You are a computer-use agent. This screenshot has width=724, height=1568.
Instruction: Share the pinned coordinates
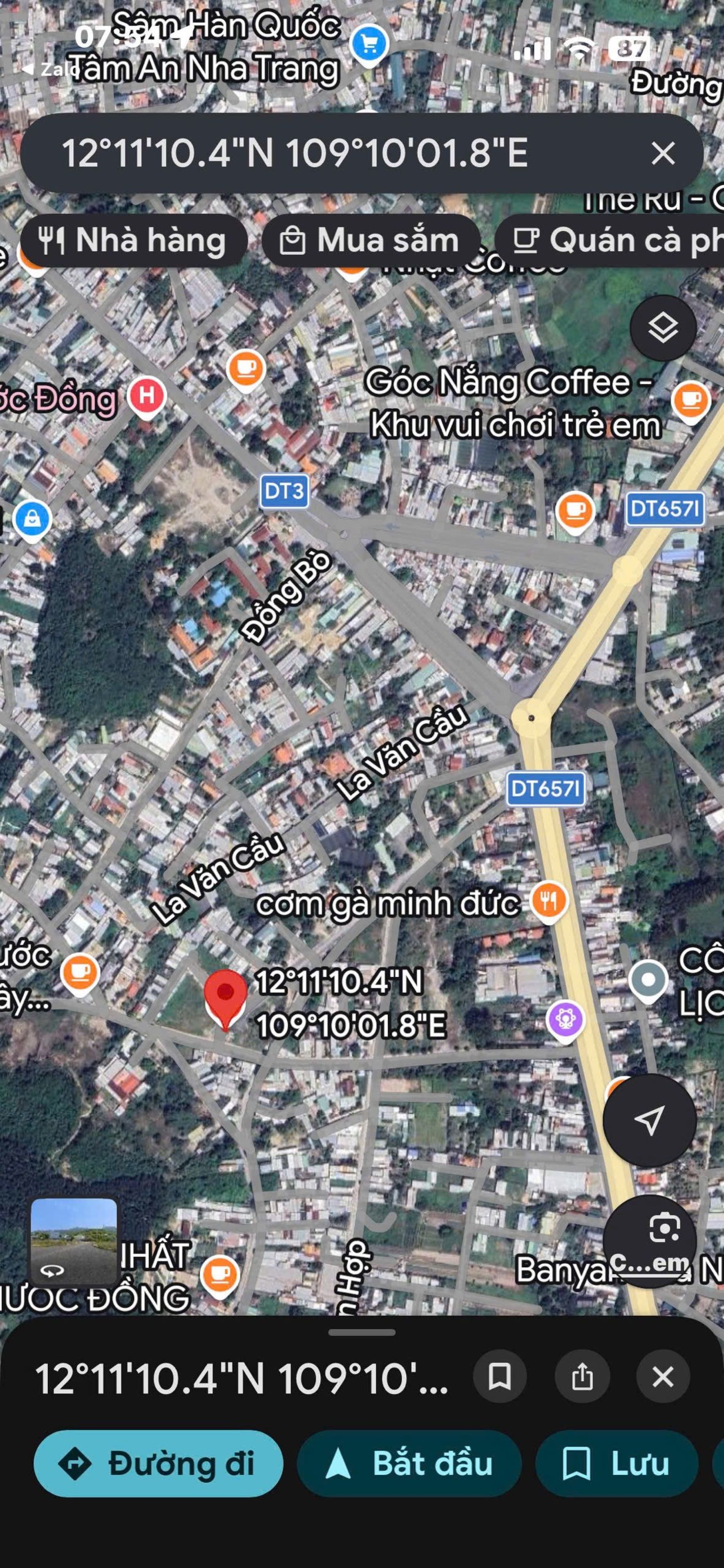582,1376
